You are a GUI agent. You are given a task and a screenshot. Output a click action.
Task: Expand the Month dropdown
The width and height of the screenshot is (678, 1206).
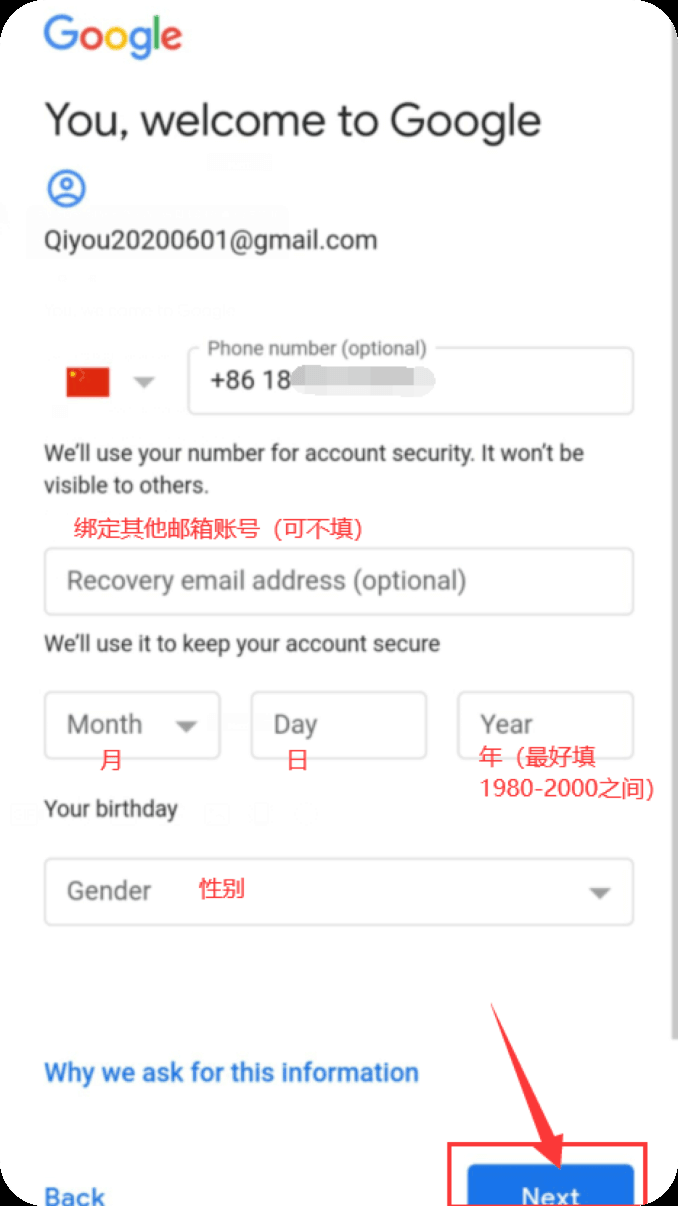click(132, 725)
